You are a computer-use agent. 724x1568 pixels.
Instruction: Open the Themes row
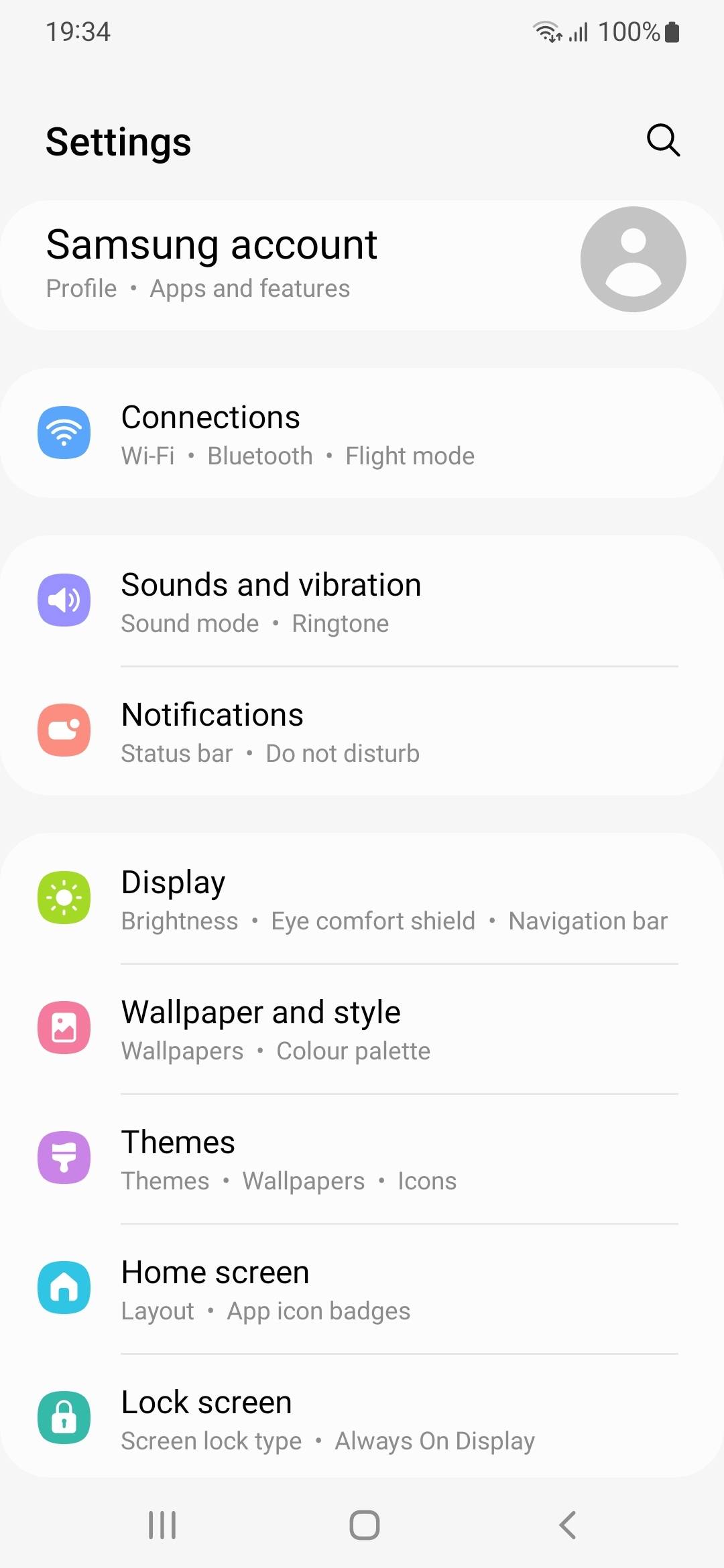(x=362, y=1159)
